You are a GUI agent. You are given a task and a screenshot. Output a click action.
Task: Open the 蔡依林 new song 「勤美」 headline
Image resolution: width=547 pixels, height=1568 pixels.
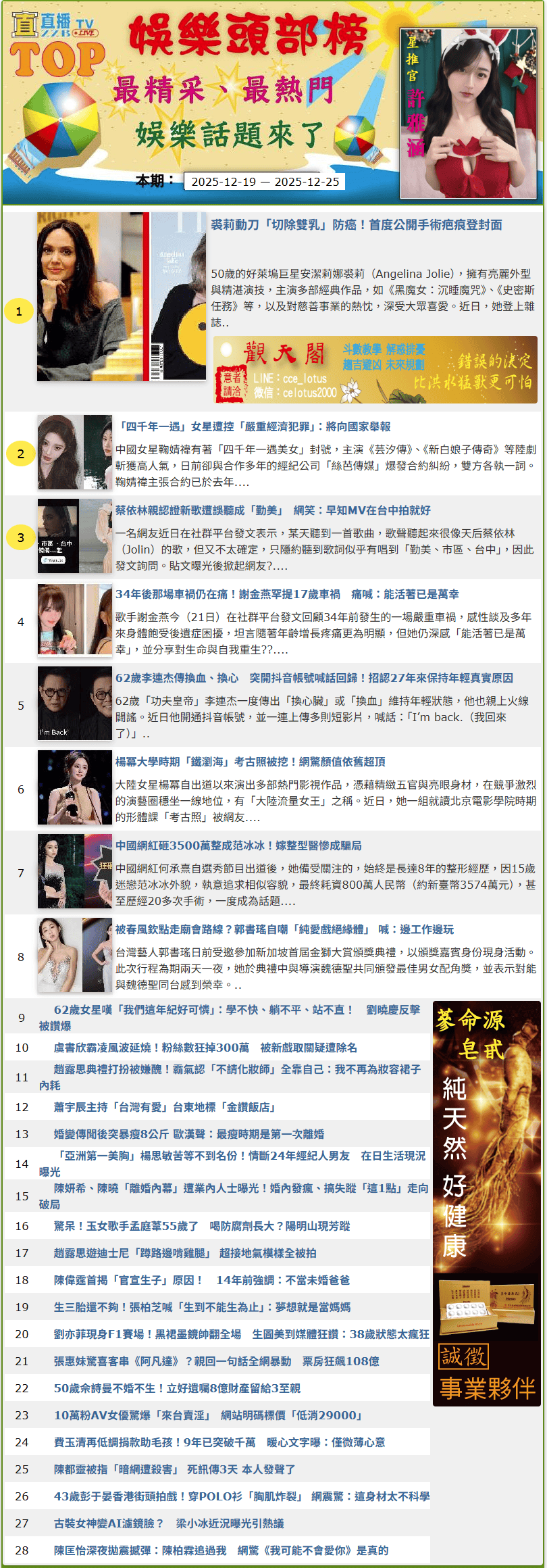point(272,510)
